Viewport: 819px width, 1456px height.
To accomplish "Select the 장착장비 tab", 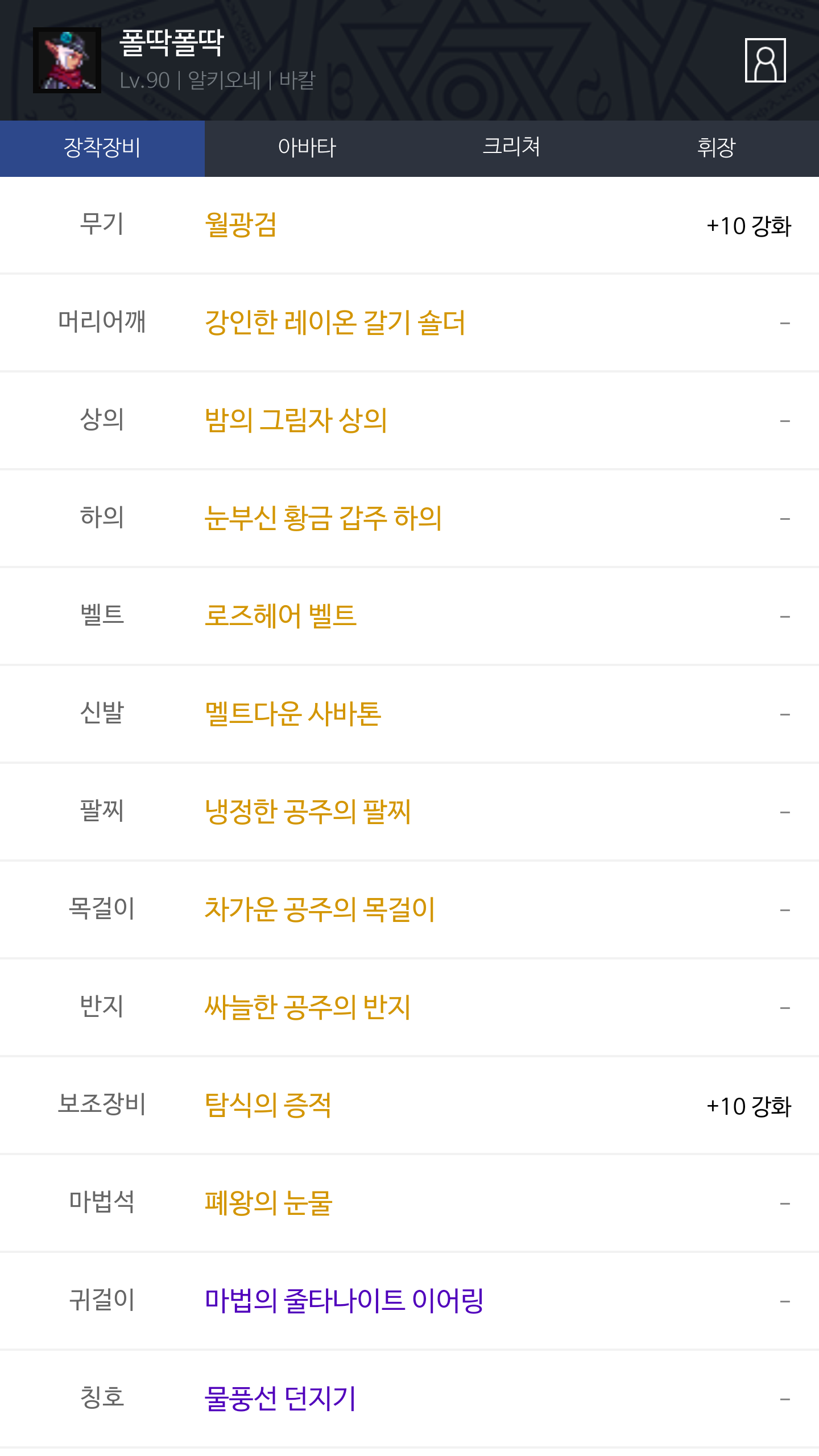I will pyautogui.click(x=102, y=148).
